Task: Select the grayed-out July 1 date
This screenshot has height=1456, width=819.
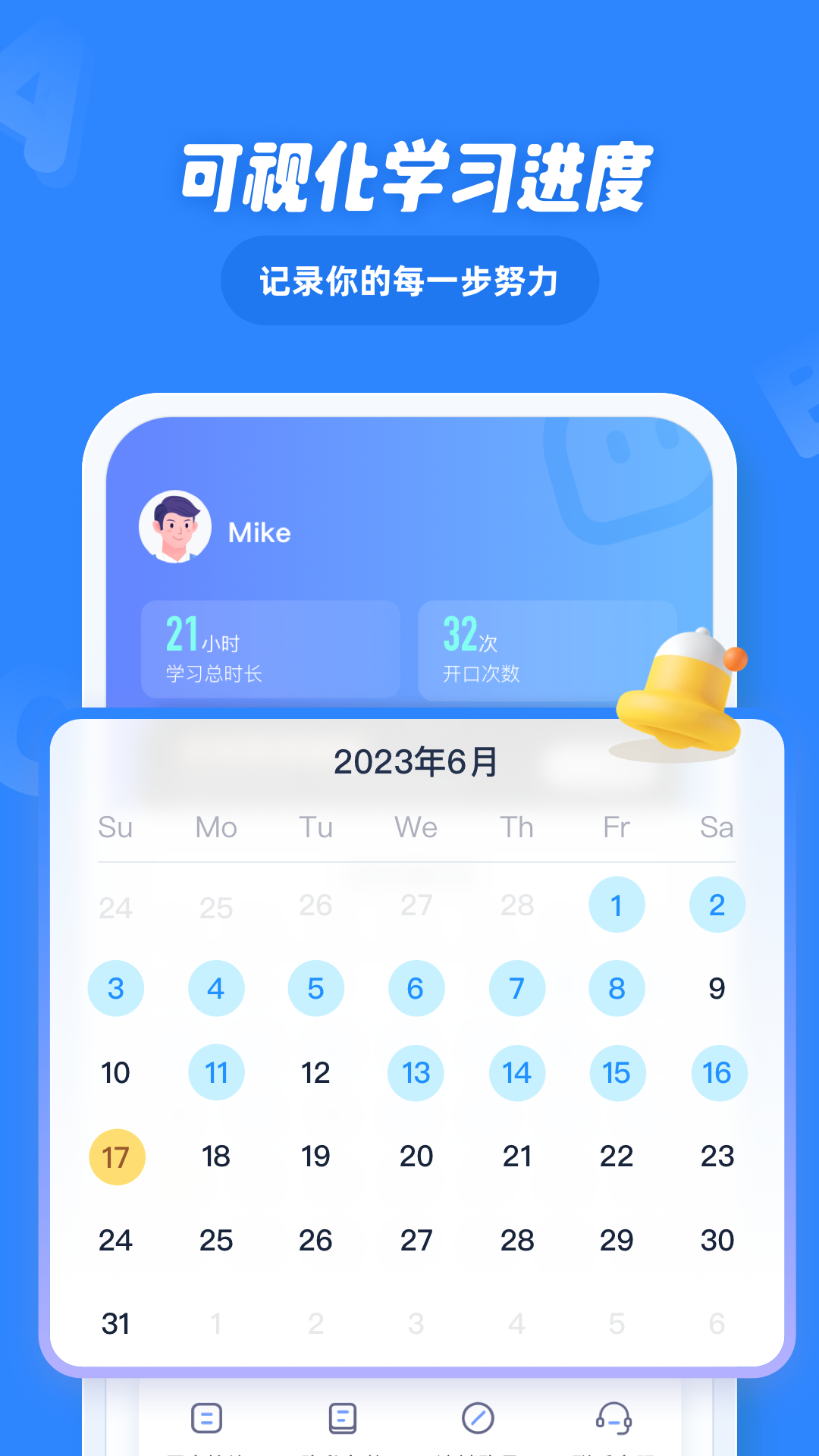Action: pos(216,1325)
